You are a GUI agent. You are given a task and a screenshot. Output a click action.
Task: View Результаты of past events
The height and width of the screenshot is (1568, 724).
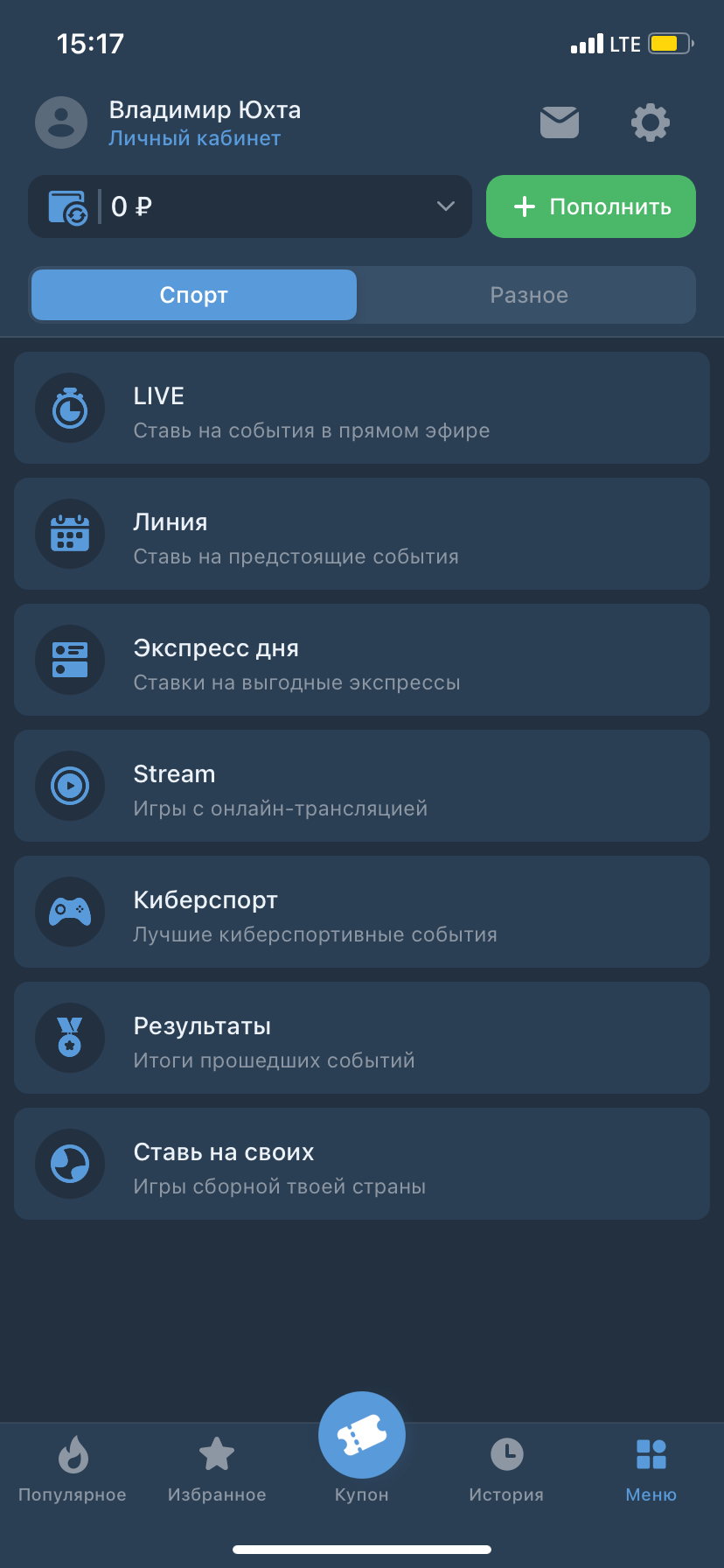(x=362, y=1038)
